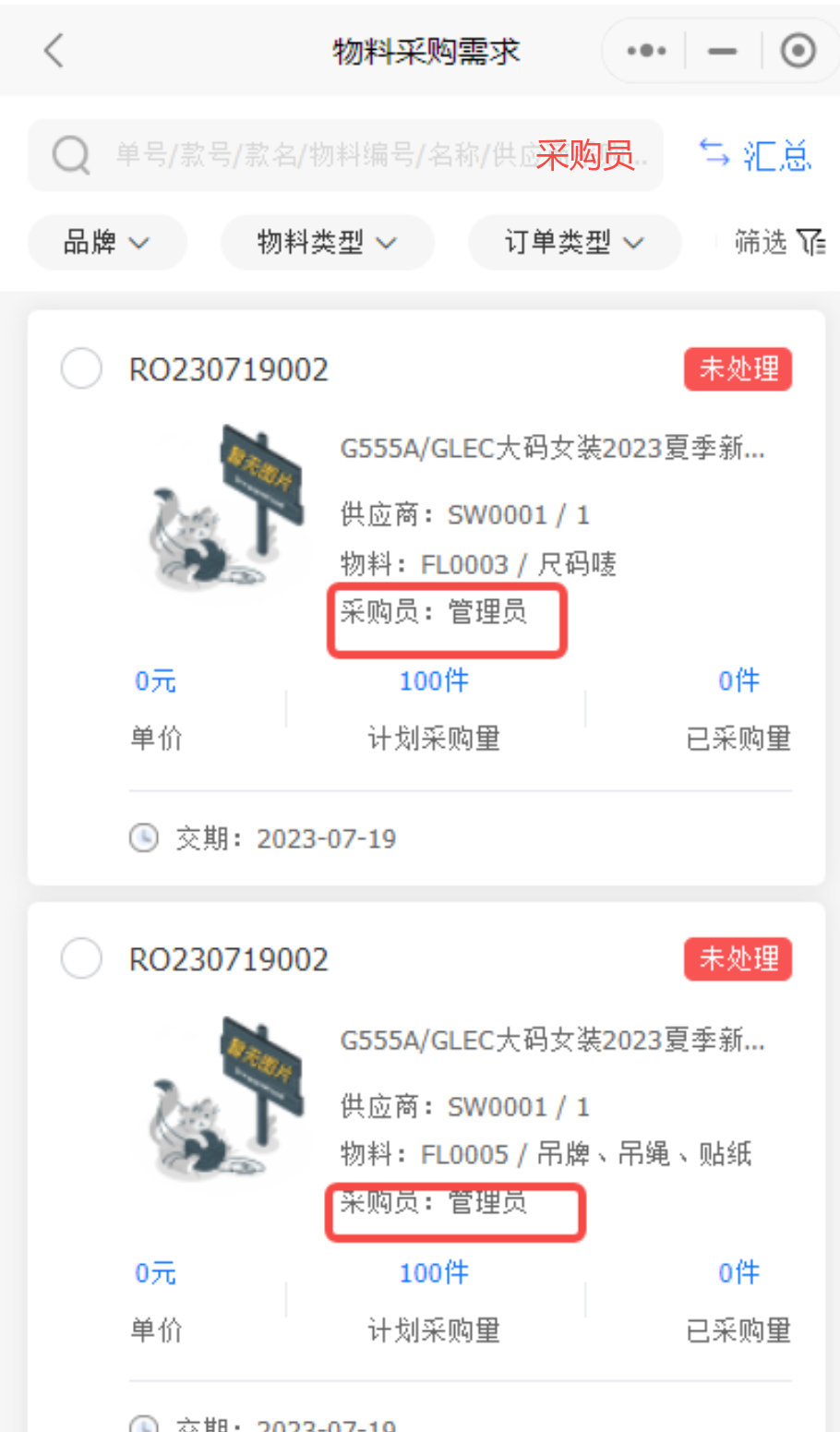The height and width of the screenshot is (1432, 840).
Task: Minimize the mini program
Action: click(x=722, y=51)
